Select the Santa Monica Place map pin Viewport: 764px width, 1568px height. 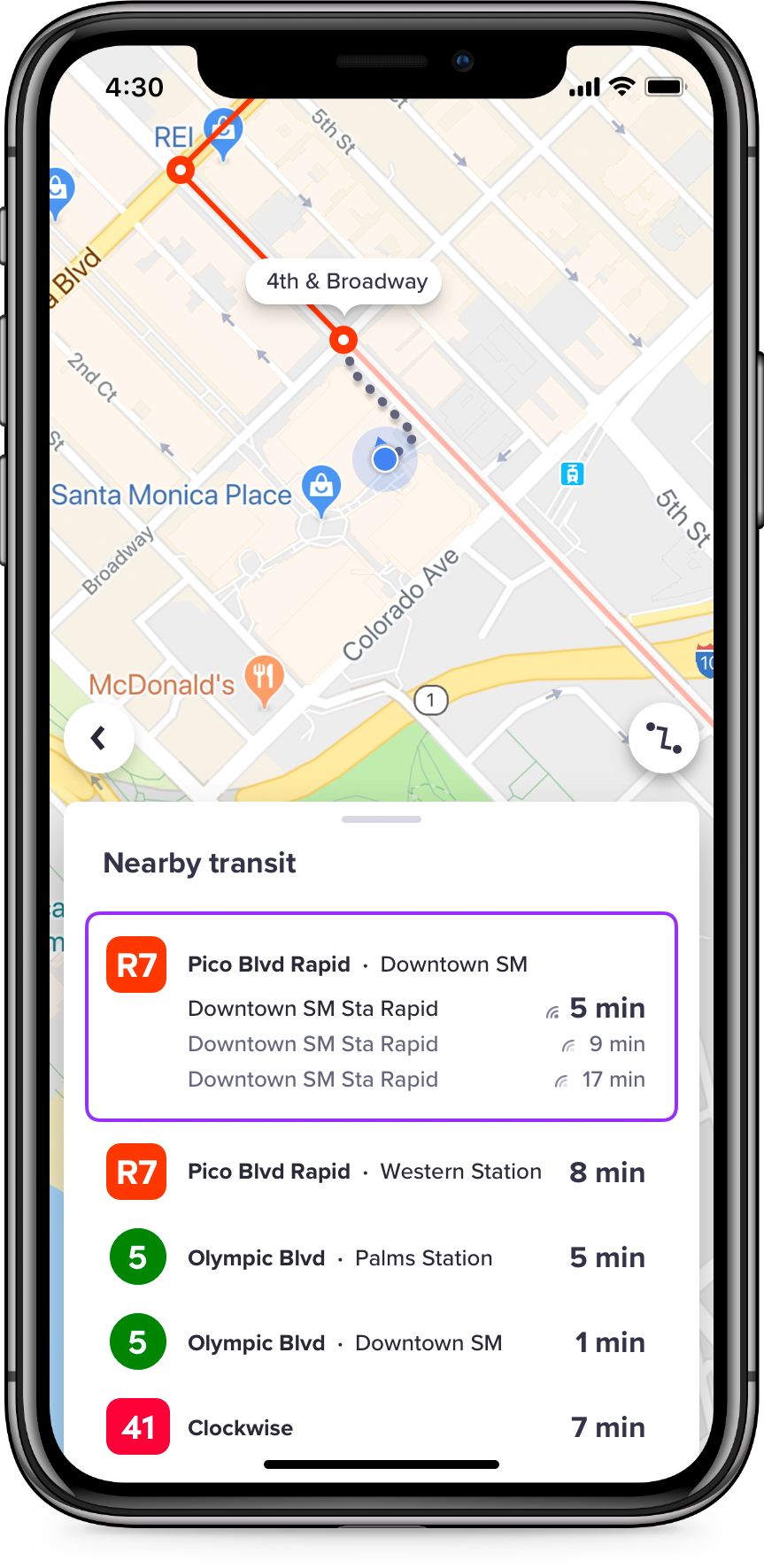click(x=321, y=489)
